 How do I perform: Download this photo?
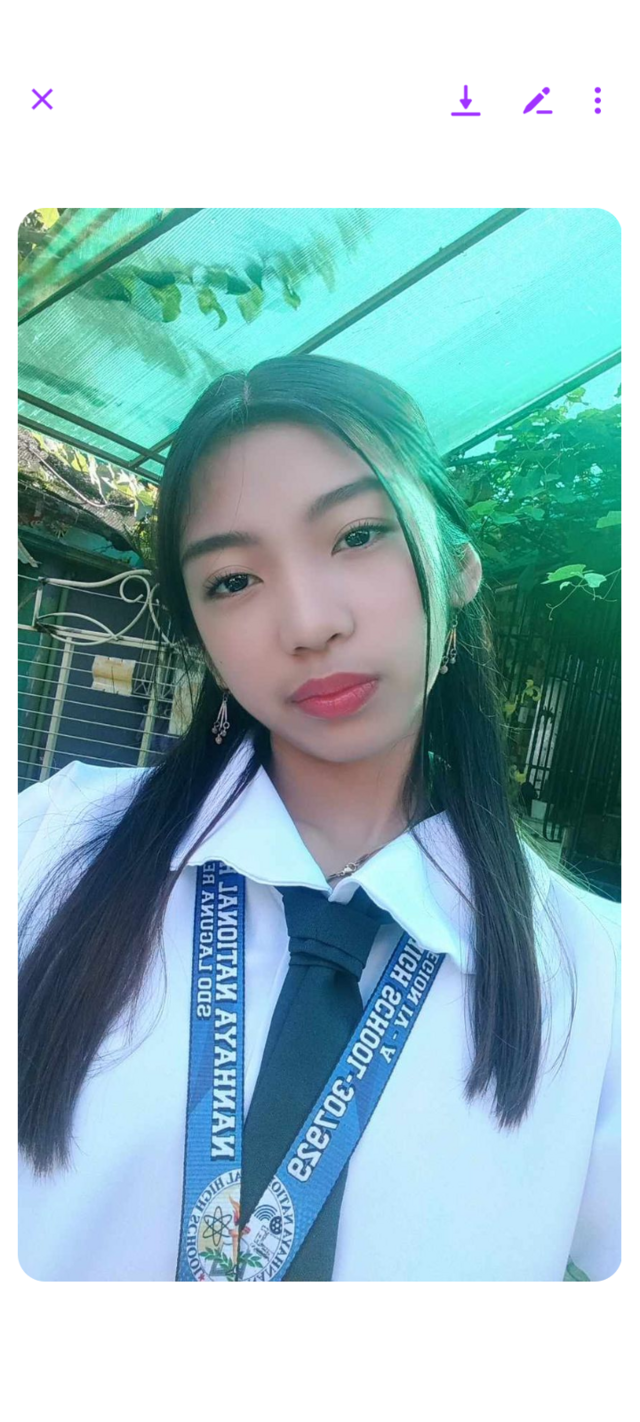click(465, 100)
